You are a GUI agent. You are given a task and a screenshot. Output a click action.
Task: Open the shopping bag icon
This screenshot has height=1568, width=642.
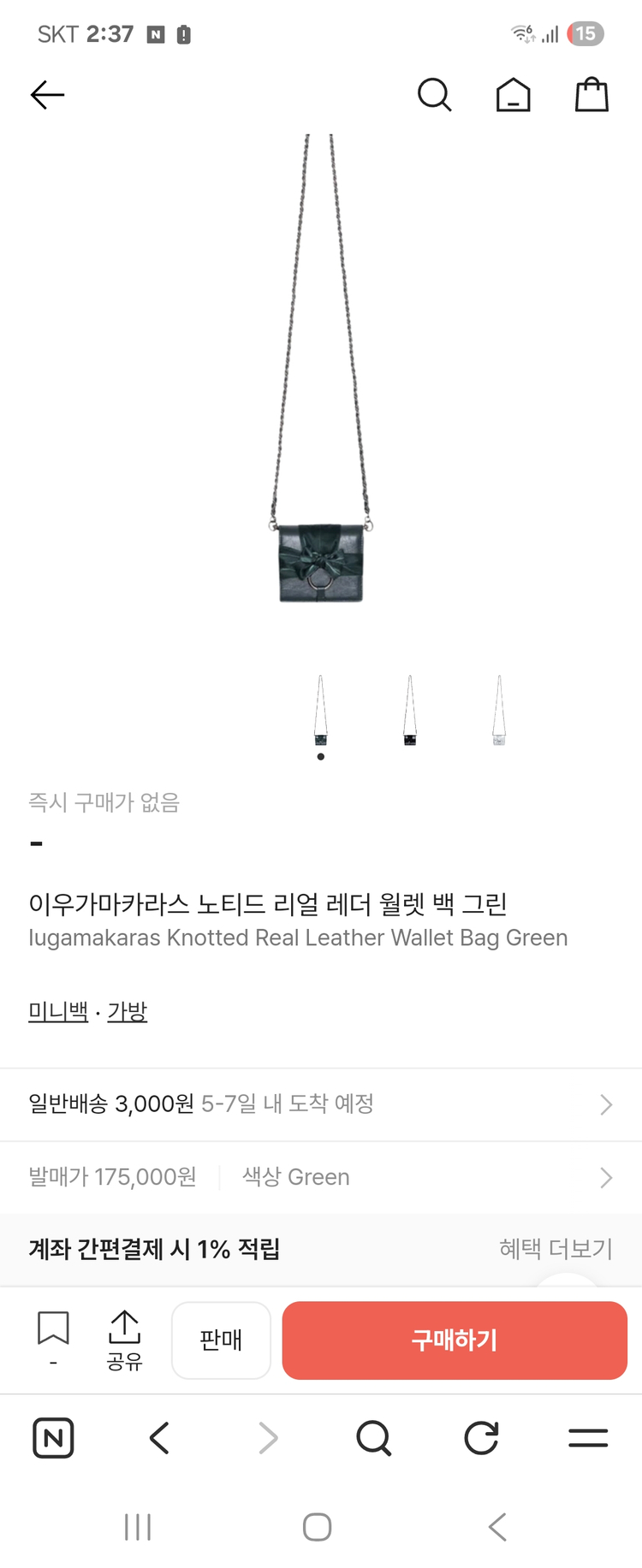tap(590, 95)
